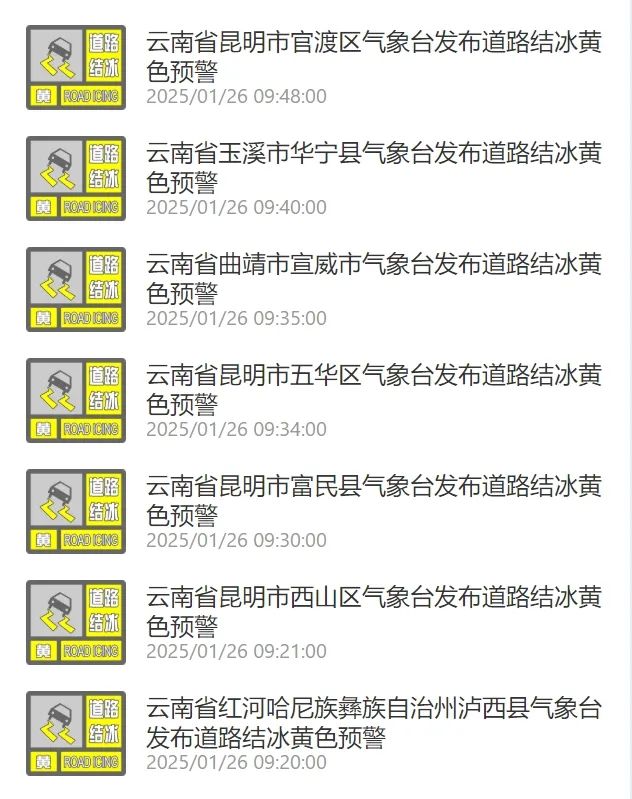Open the Qujing Xuanwei City road icing warning
This screenshot has height=799, width=632.
(x=374, y=279)
